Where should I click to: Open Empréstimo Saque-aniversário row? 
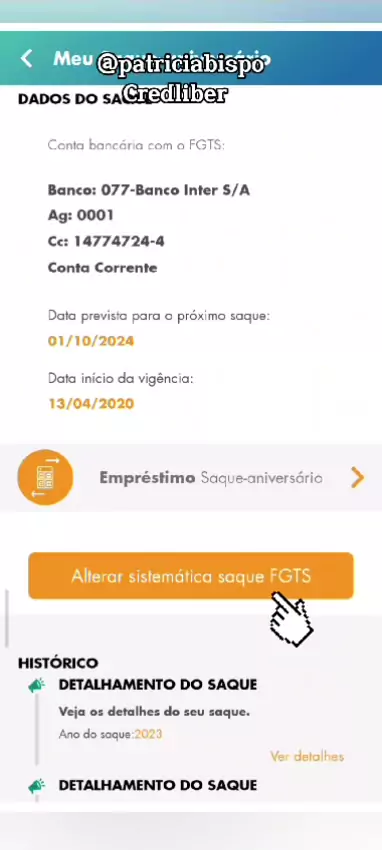(191, 478)
